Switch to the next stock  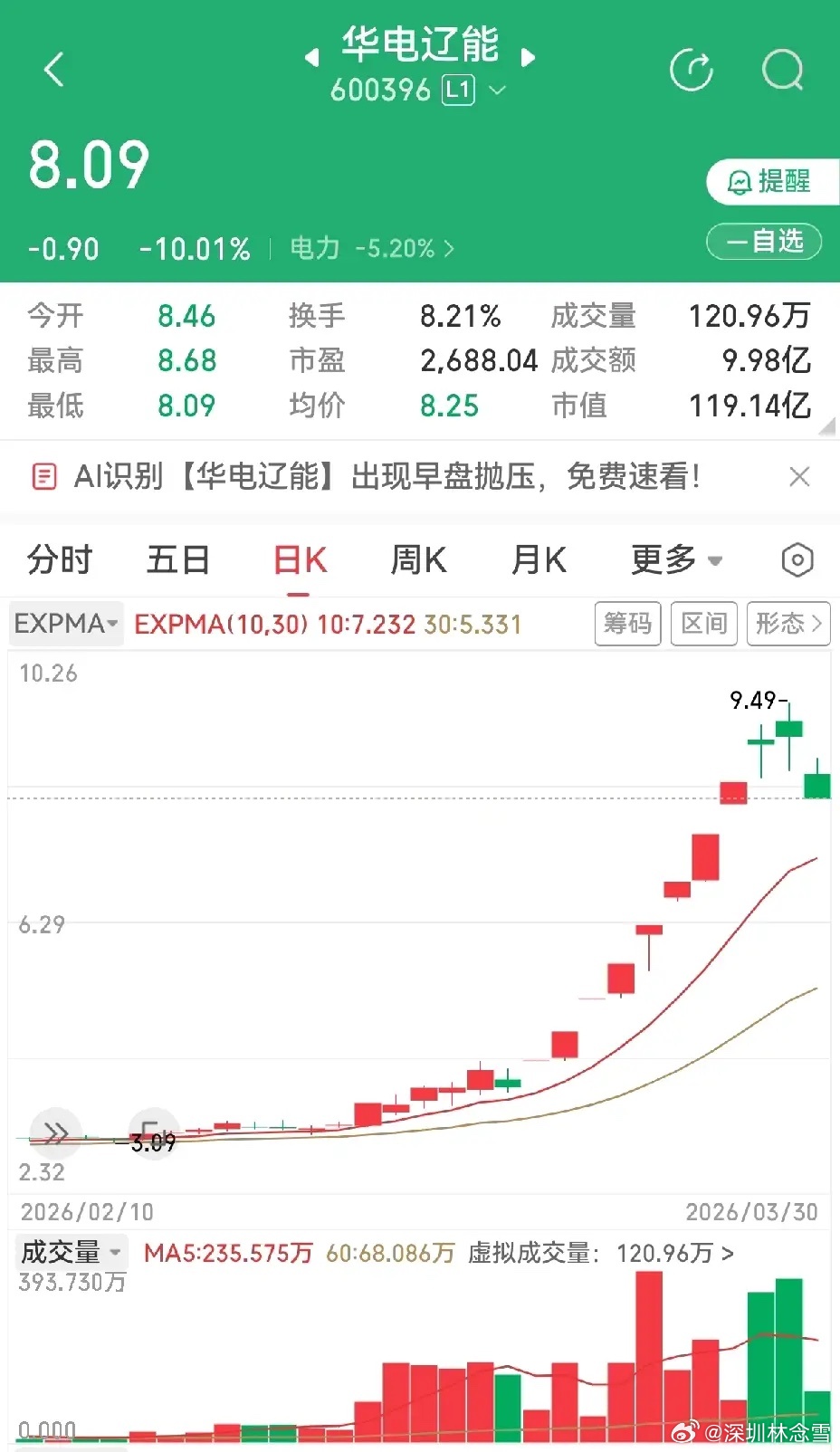point(529,58)
